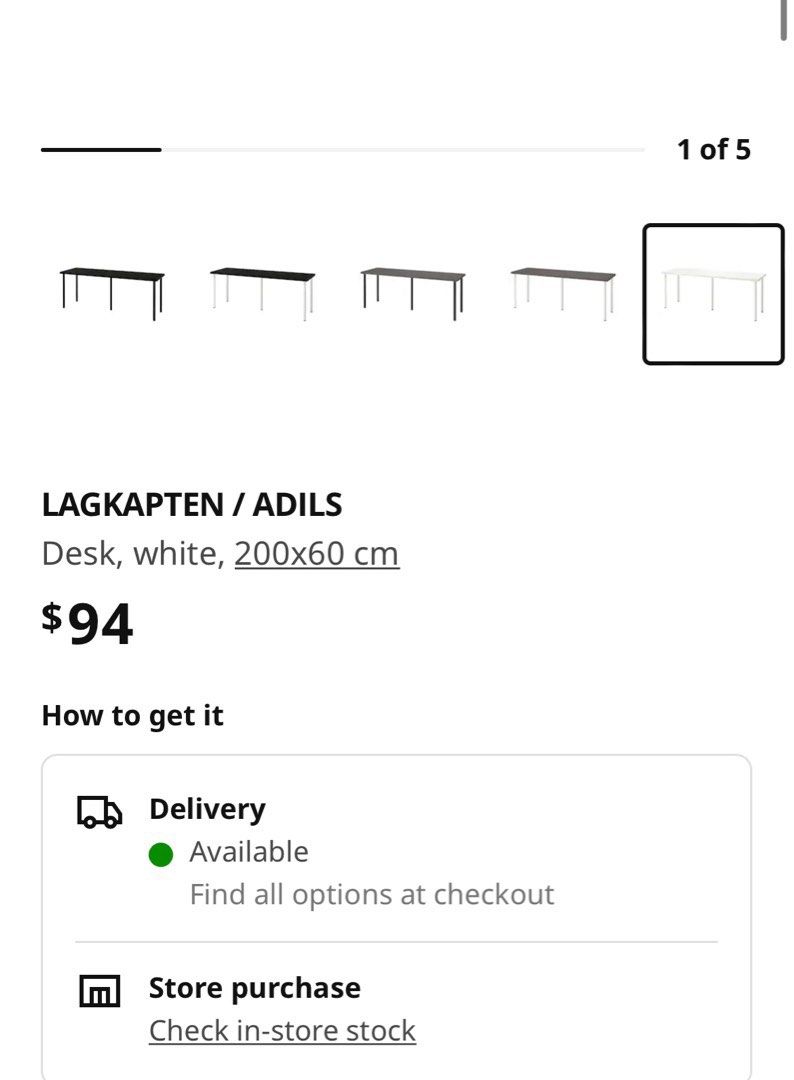Select the dark gray desk with black legs variant
Viewport: 794px width, 1080px height.
[412, 287]
